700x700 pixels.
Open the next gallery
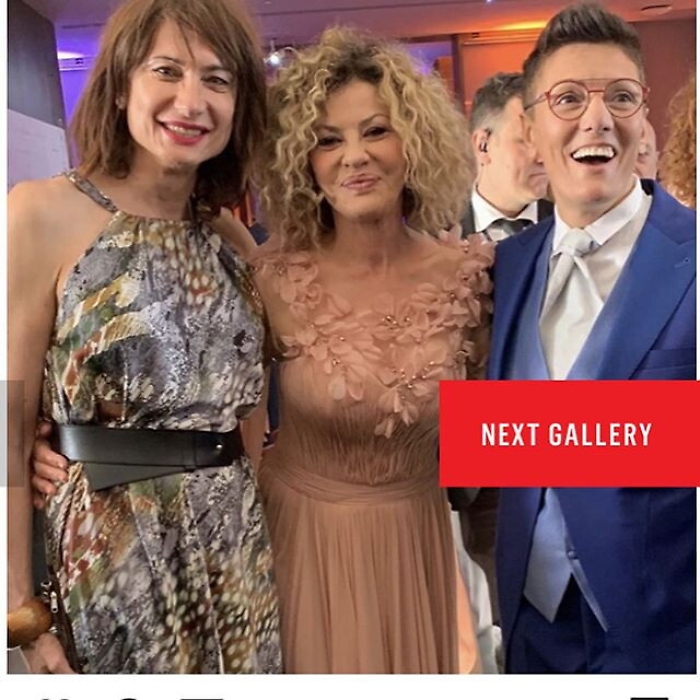tap(567, 434)
